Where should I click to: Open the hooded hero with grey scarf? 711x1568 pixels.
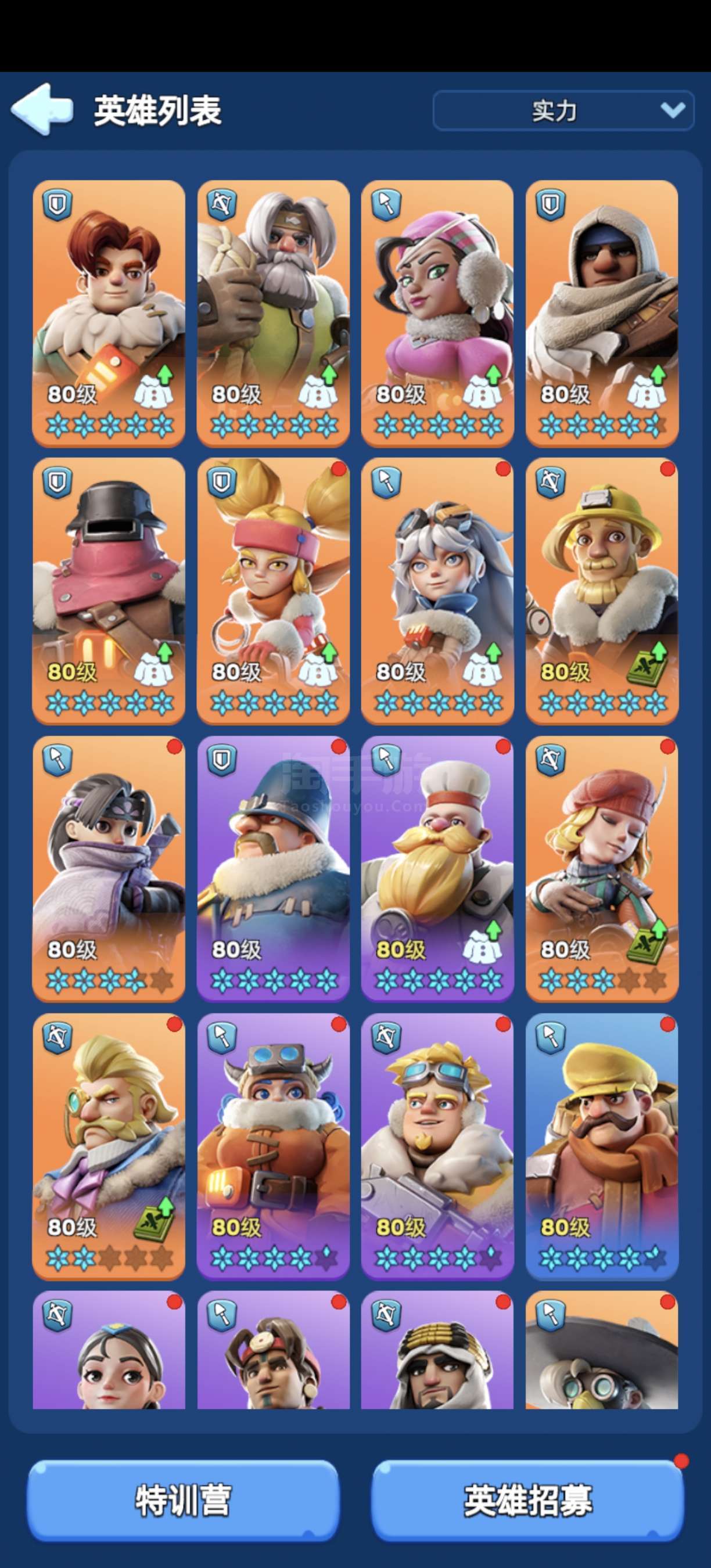pos(602,313)
